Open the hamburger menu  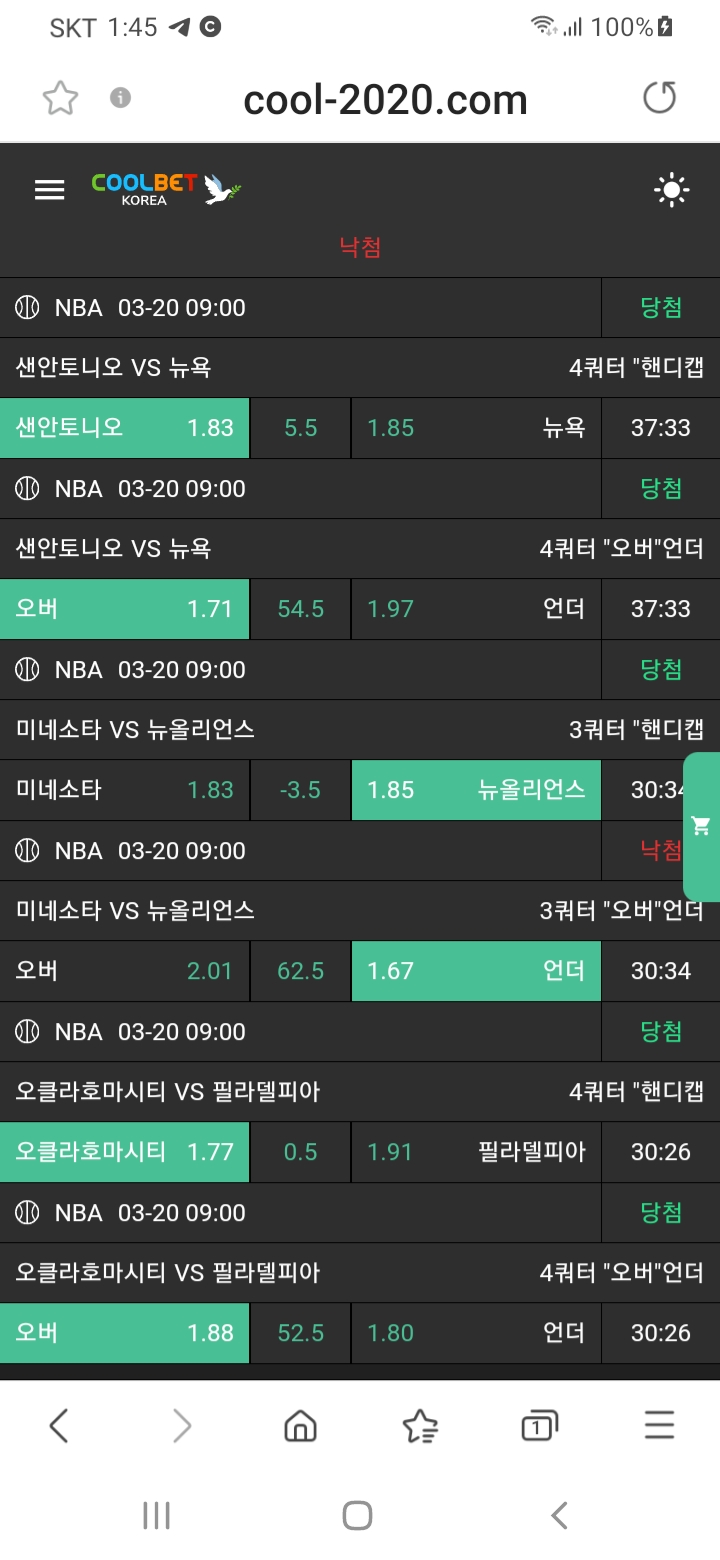tap(49, 190)
